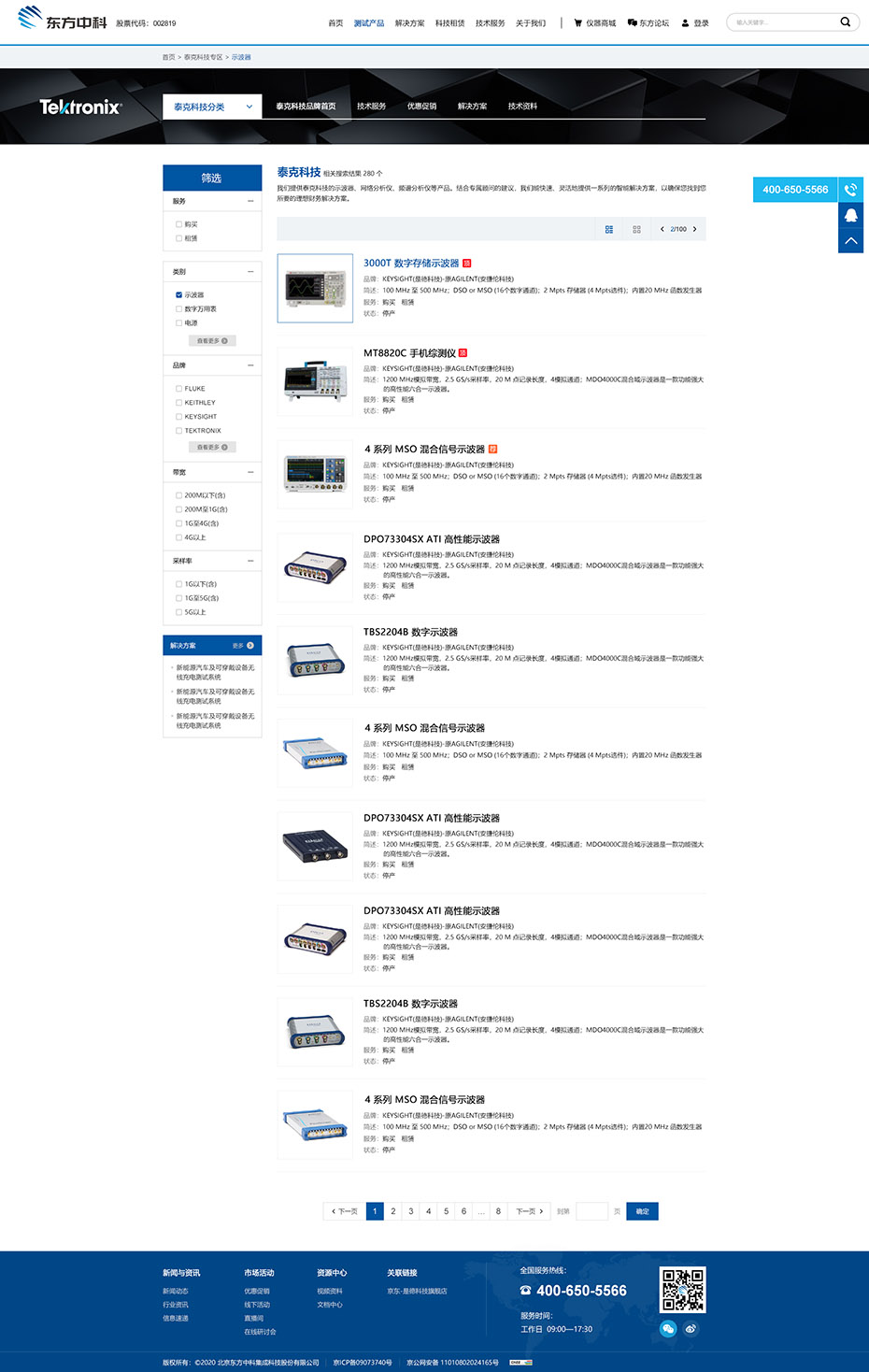Open the 登录 login link
Image resolution: width=869 pixels, height=1372 pixels.
pos(695,23)
